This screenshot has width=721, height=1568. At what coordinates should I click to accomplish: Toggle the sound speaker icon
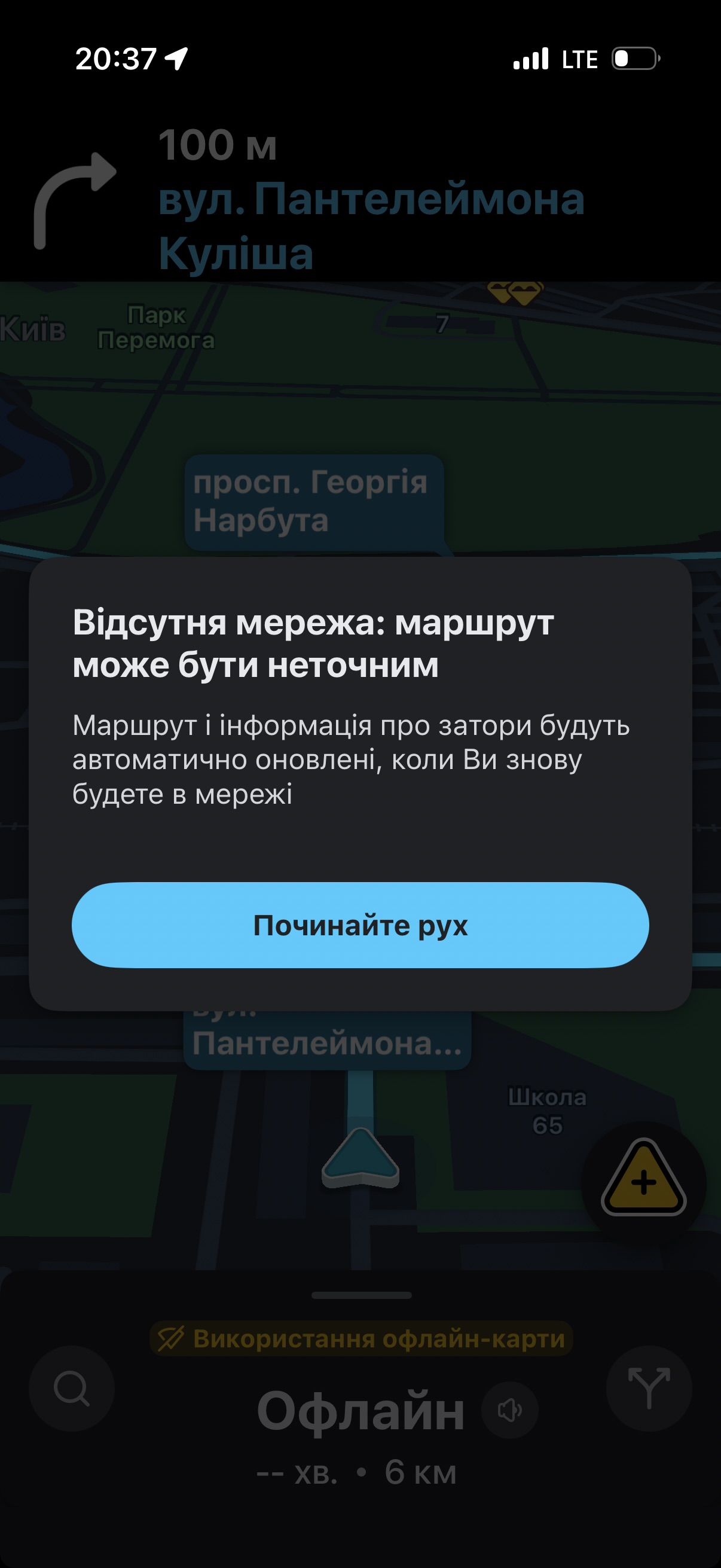click(x=509, y=1410)
